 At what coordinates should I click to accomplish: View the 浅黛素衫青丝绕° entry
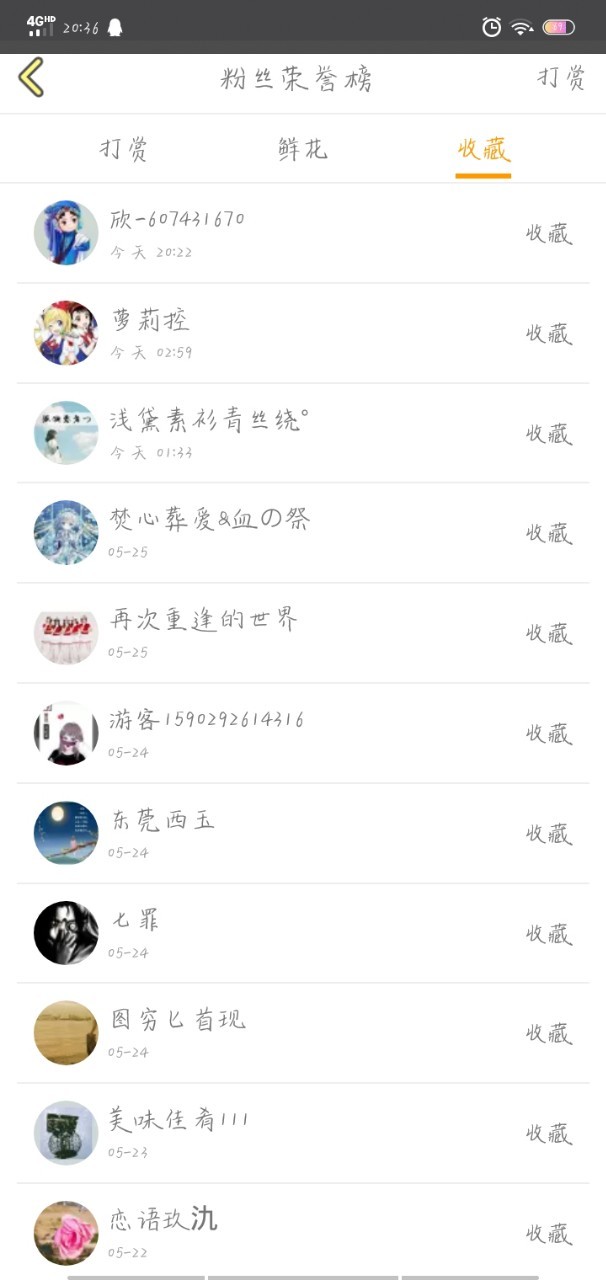click(207, 421)
